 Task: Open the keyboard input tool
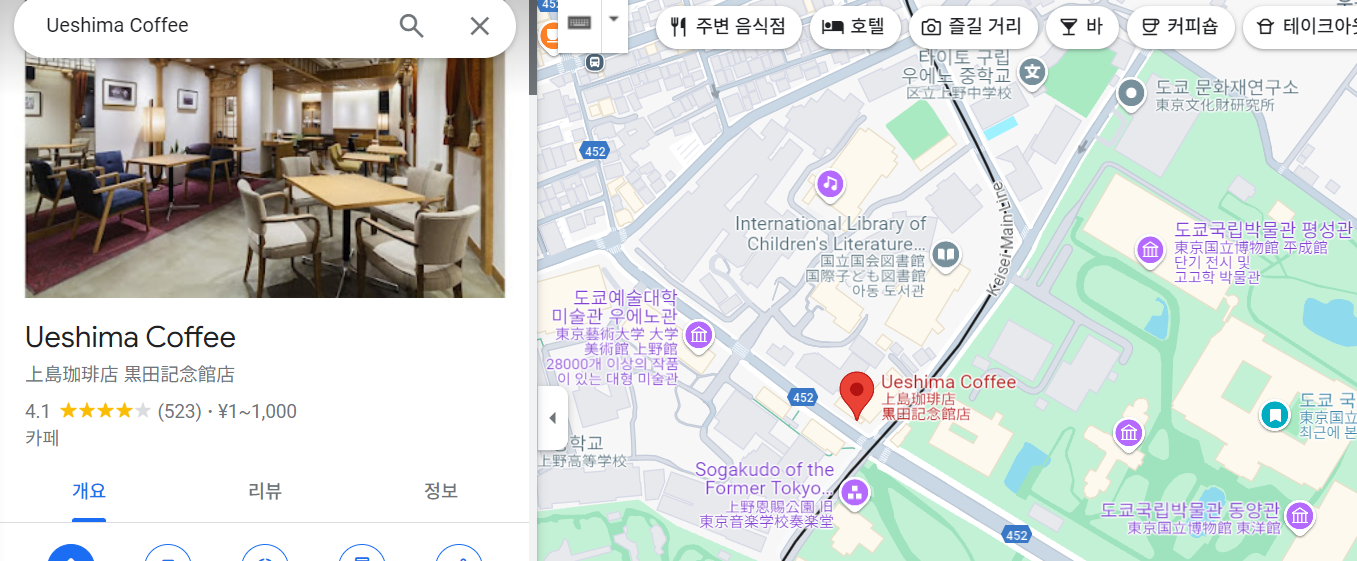click(580, 21)
